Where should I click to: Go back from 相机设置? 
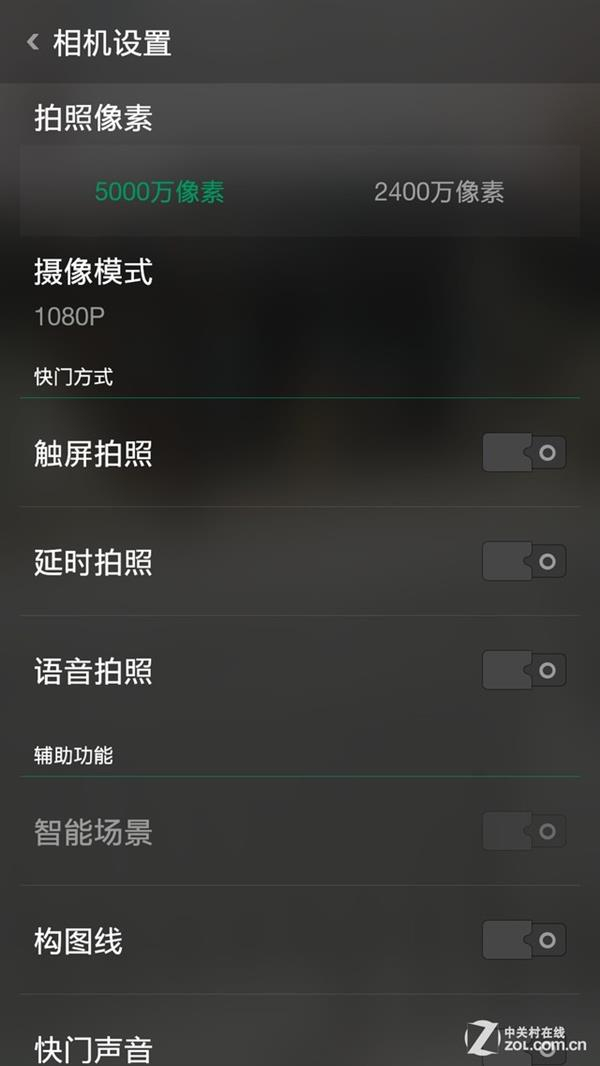coord(33,42)
